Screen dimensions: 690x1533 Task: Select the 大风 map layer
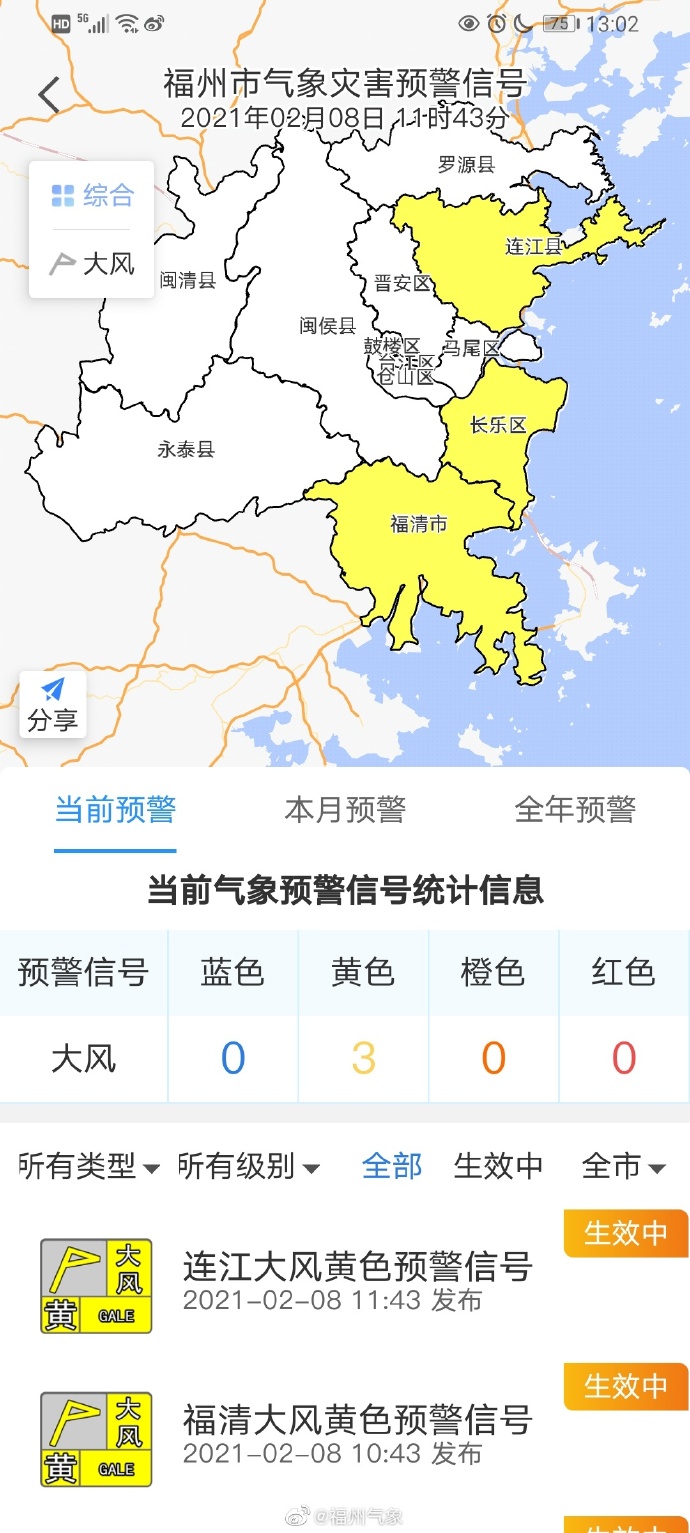point(92,264)
